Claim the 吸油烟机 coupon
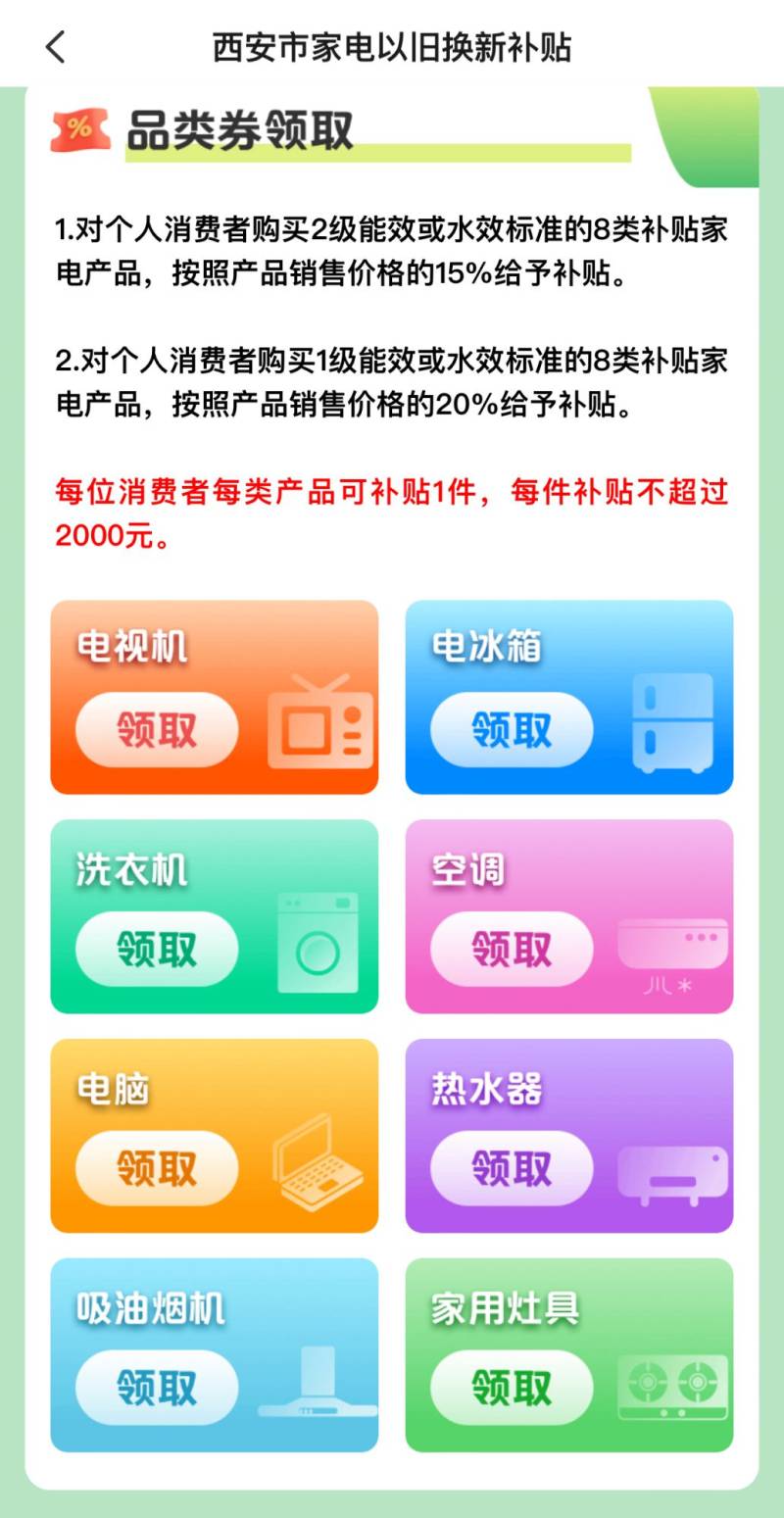Viewport: 784px width, 1518px height. click(x=157, y=1388)
